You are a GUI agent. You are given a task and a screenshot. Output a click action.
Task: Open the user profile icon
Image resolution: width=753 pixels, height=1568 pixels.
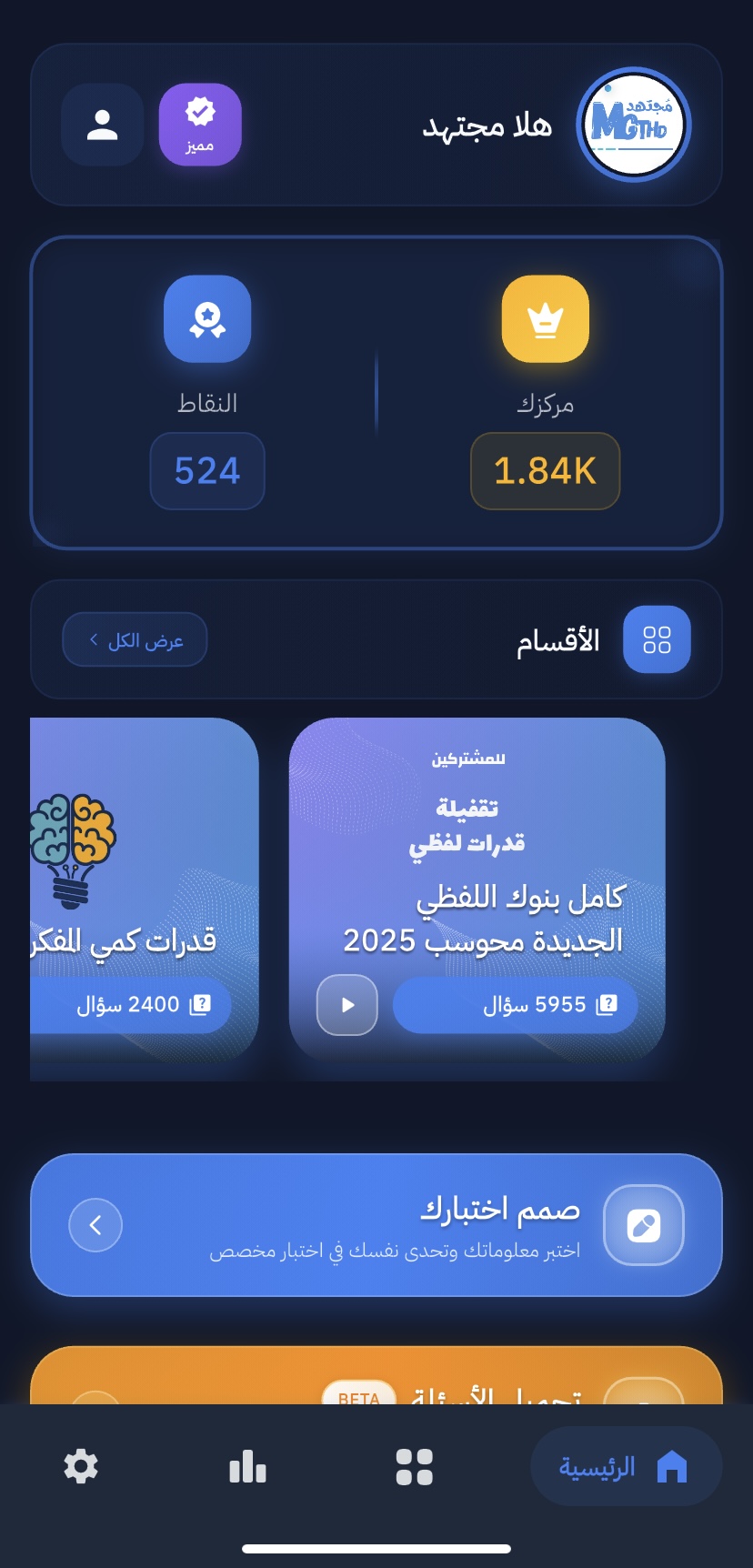(102, 125)
